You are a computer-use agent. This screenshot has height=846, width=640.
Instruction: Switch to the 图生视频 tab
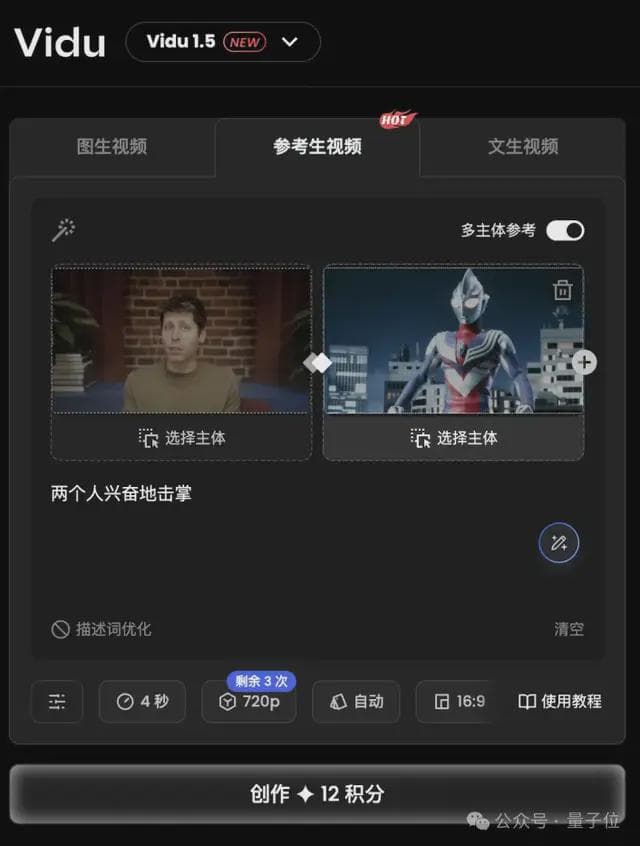tap(112, 146)
